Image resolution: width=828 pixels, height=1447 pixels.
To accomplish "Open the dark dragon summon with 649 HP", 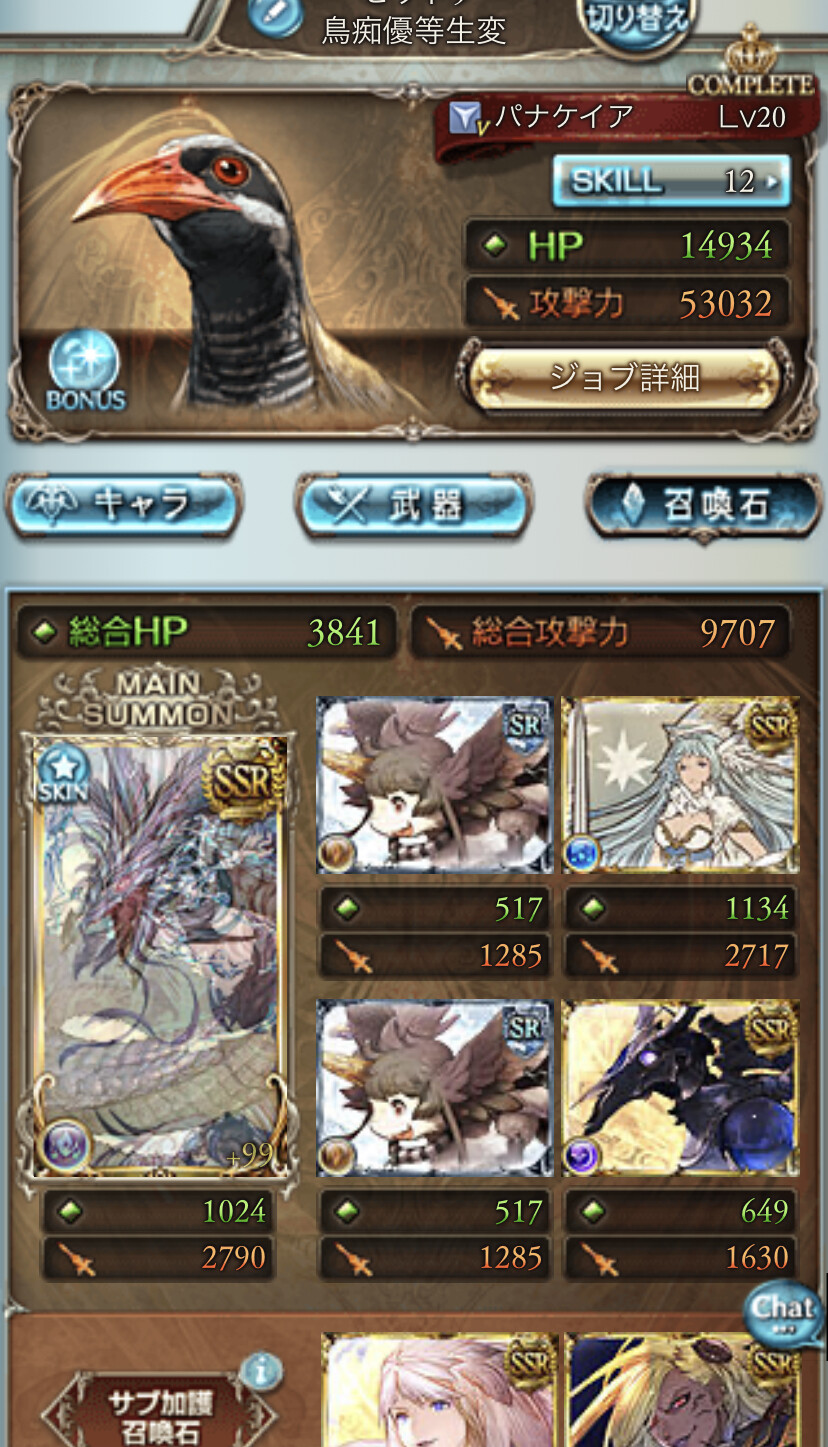I will click(x=680, y=1088).
